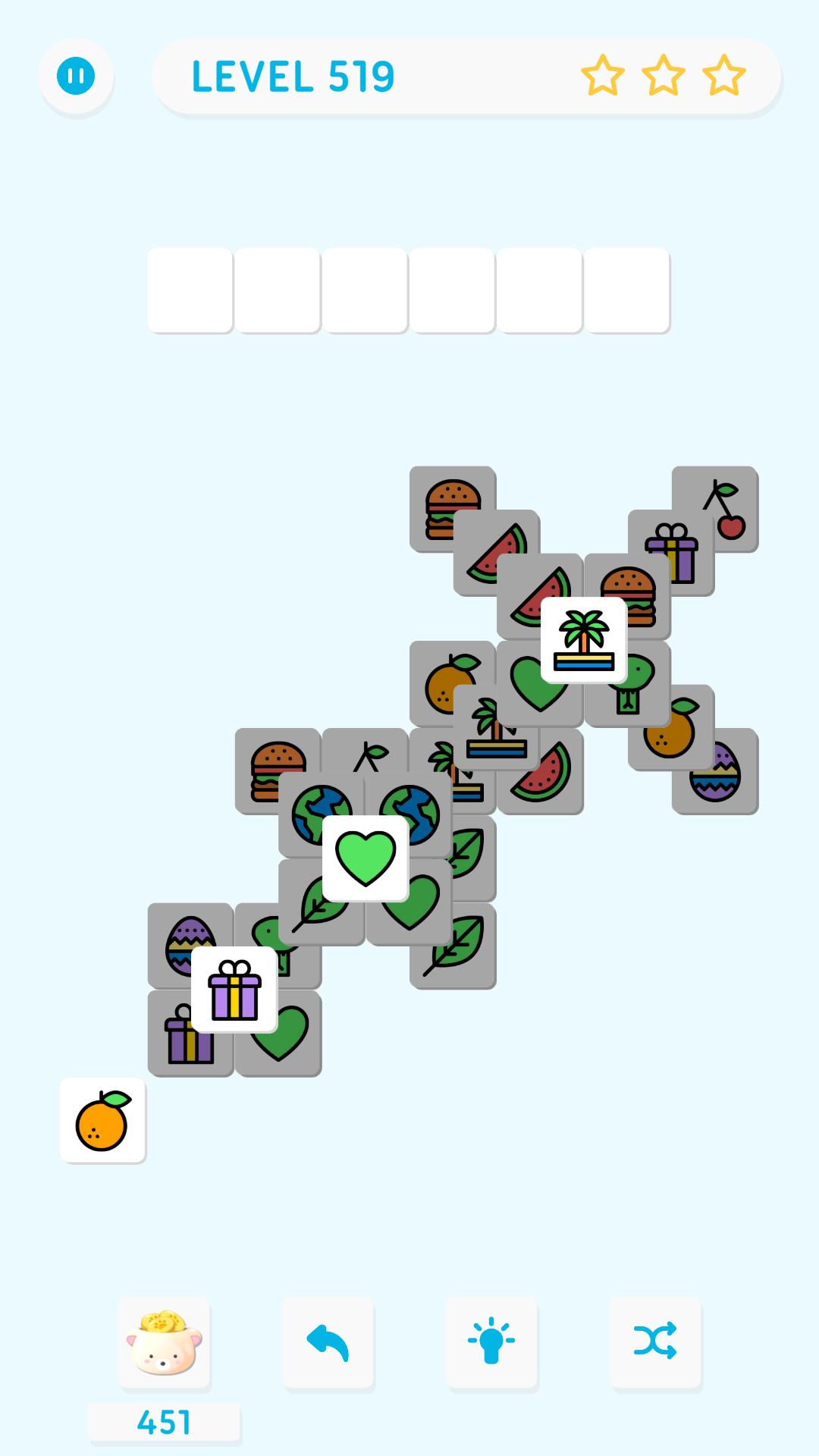
Task: Pause the game
Action: [76, 76]
